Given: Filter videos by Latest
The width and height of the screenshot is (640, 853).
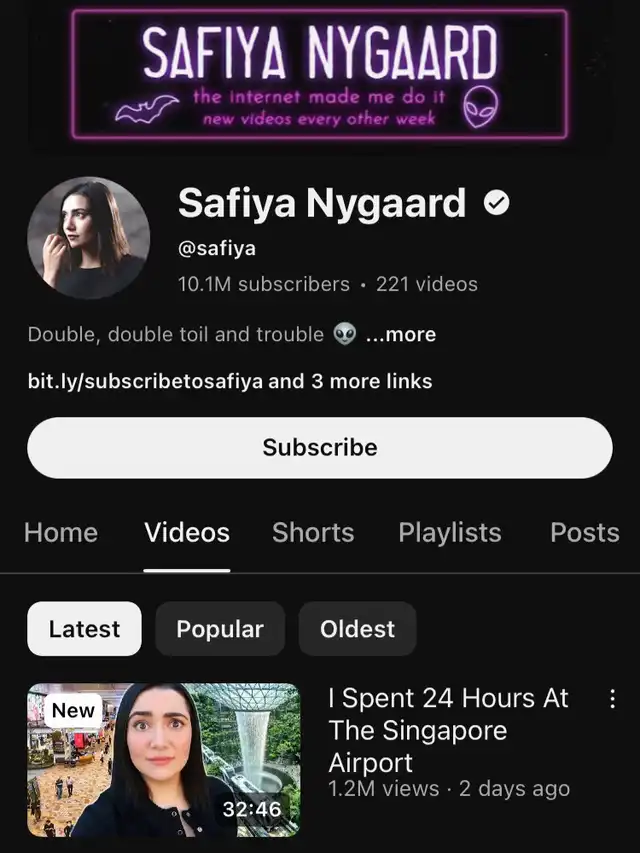Looking at the screenshot, I should tap(84, 629).
